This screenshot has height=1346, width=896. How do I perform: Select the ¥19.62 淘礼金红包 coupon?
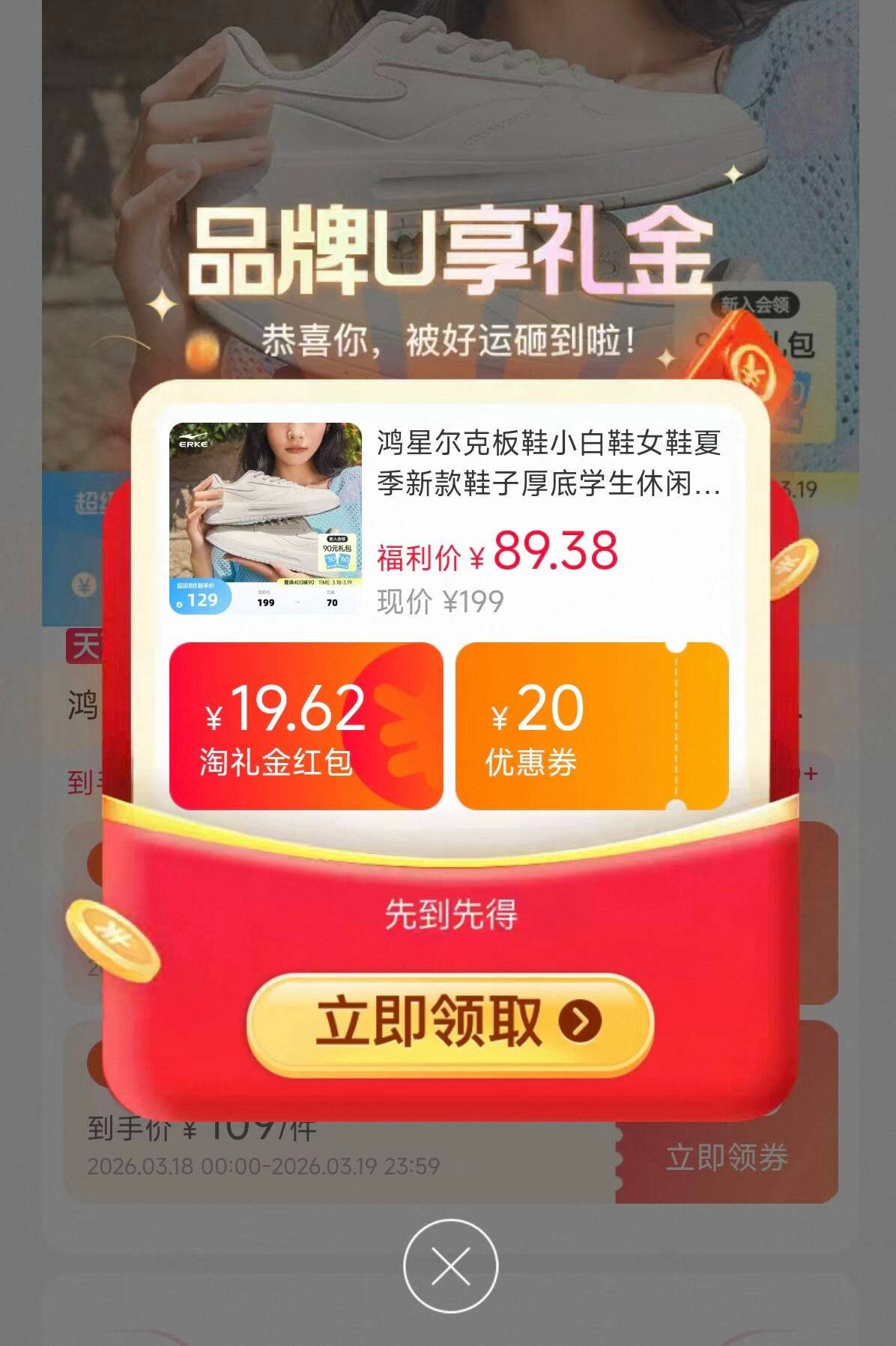click(x=306, y=725)
